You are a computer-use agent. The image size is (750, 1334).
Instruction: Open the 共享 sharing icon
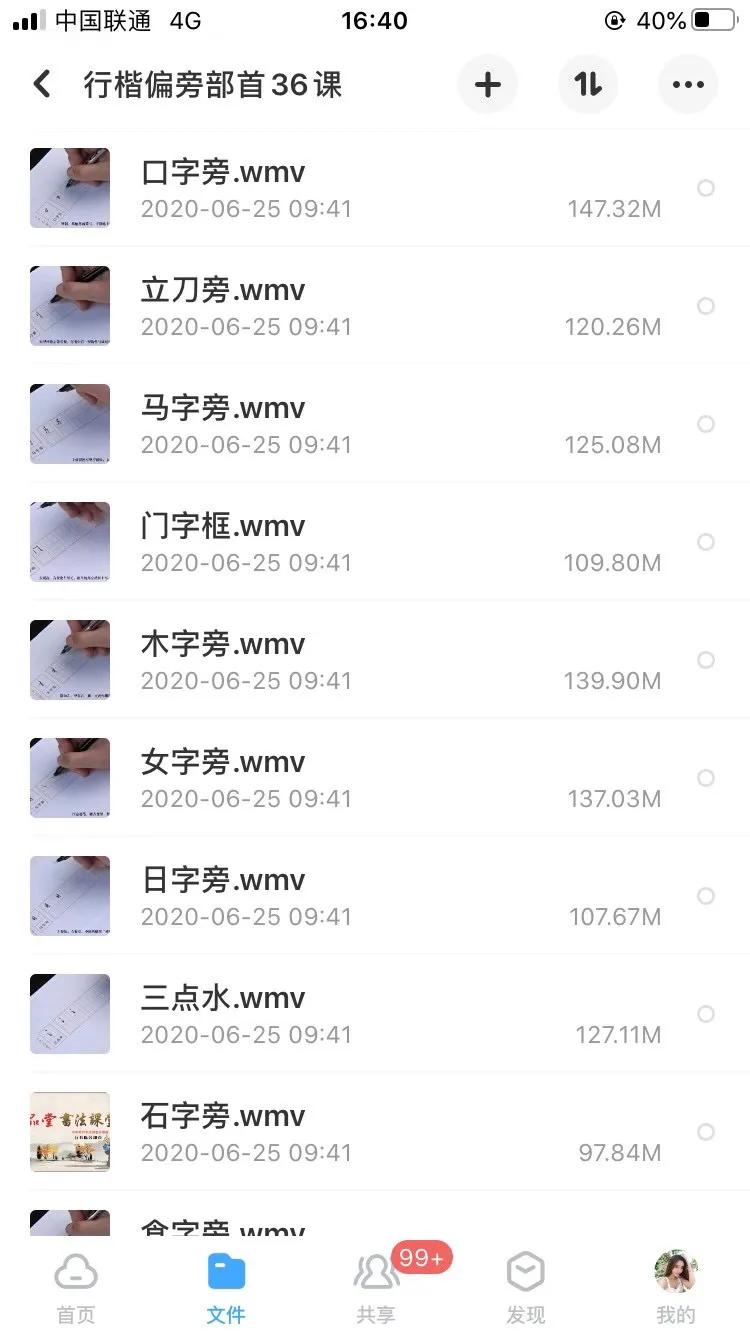pos(375,1283)
